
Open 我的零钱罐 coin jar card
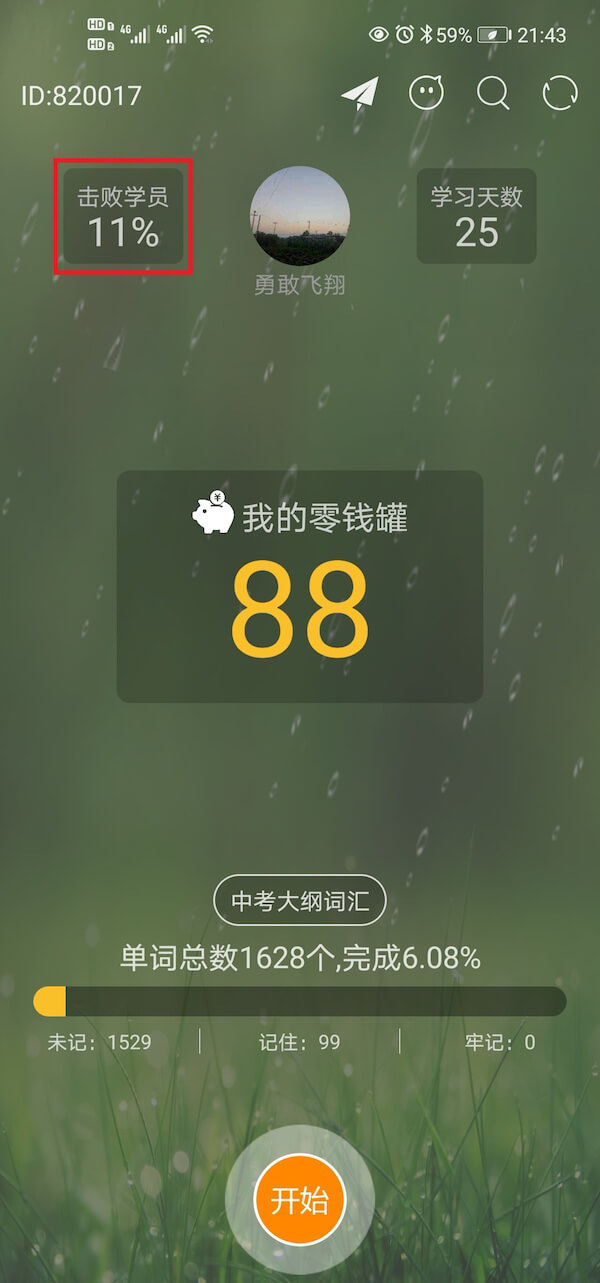pos(300,587)
